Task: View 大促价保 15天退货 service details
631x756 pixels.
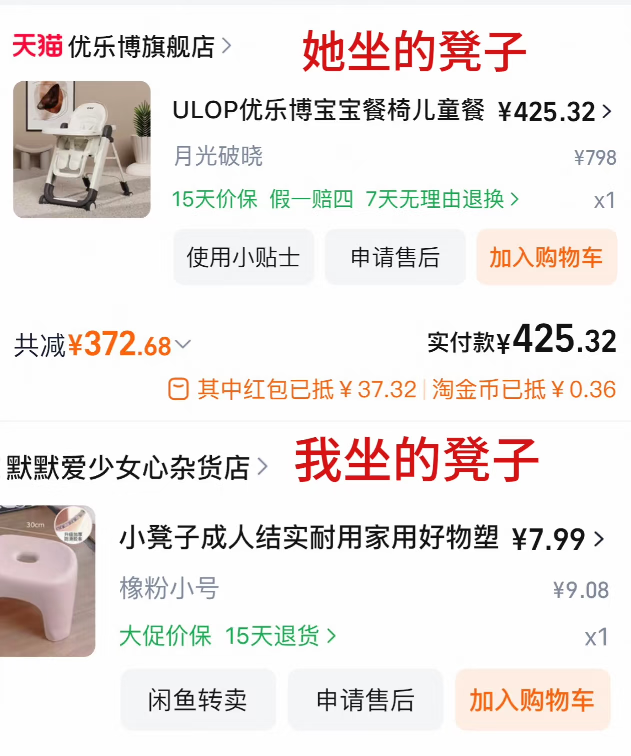Action: (228, 635)
